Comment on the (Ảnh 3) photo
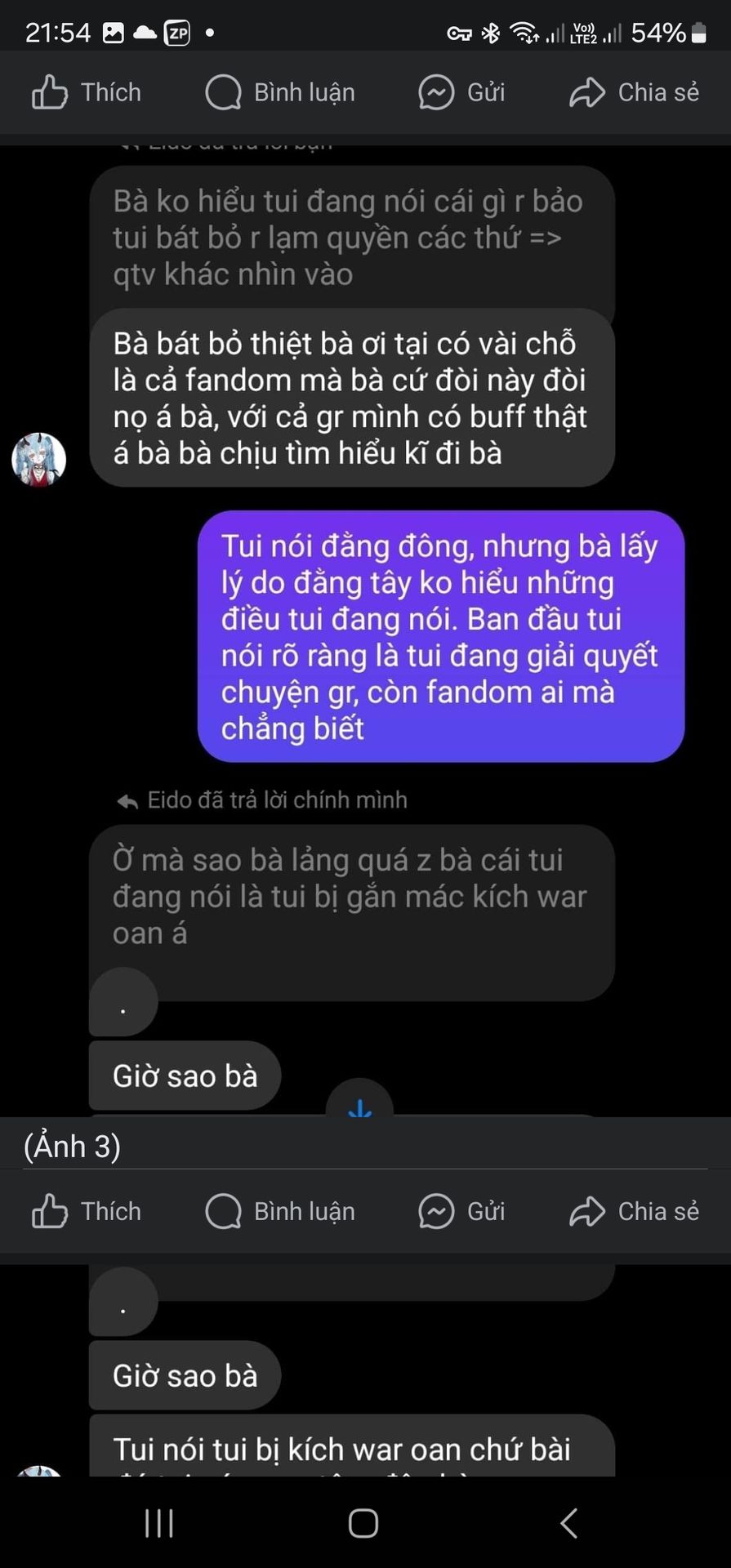 coord(280,1211)
